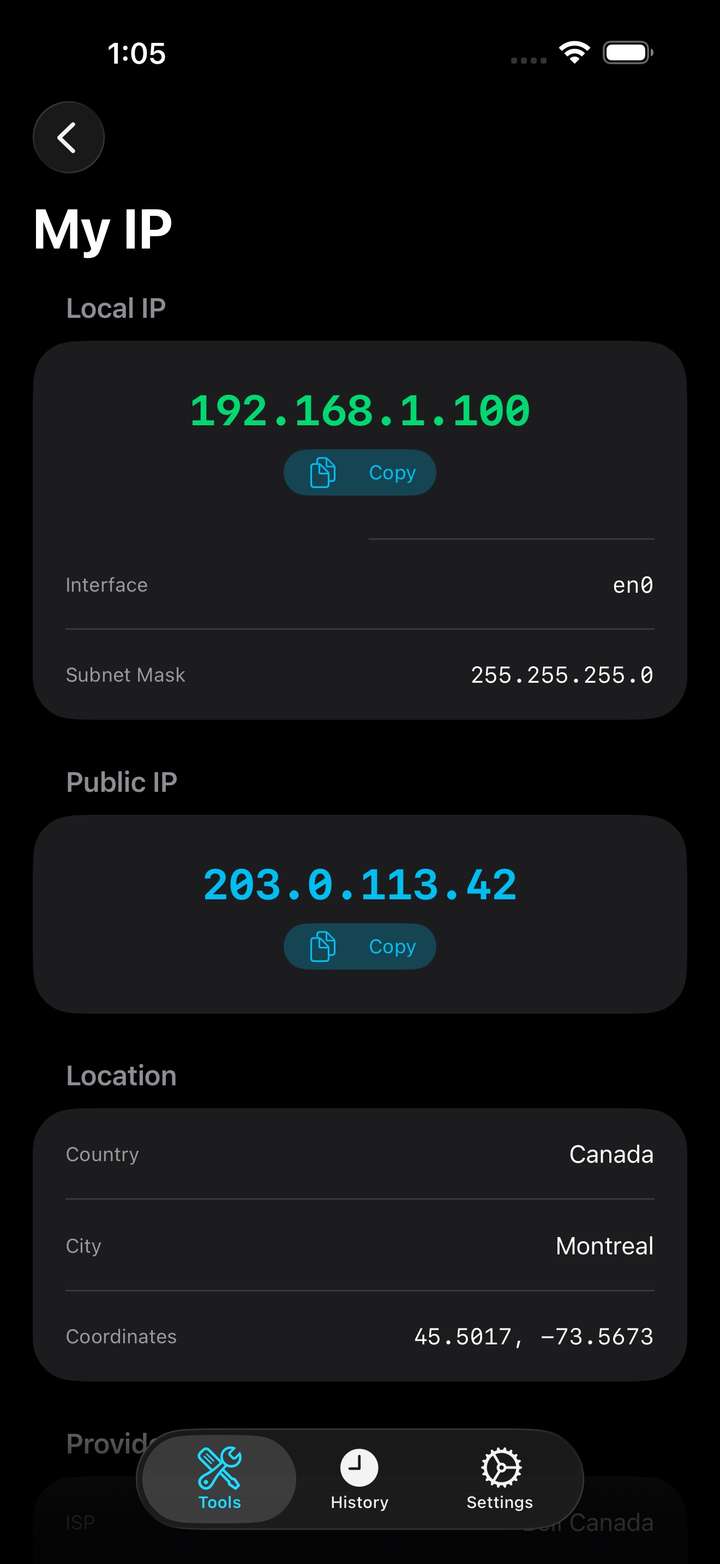Go back from the My IP screen
Viewport: 720px width, 1564px height.
[x=68, y=138]
